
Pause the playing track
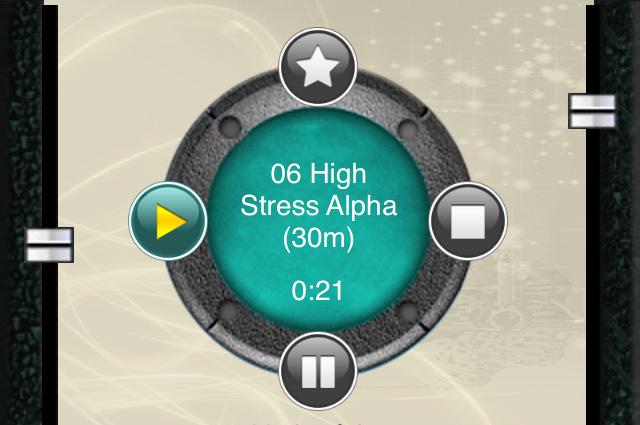tap(317, 372)
